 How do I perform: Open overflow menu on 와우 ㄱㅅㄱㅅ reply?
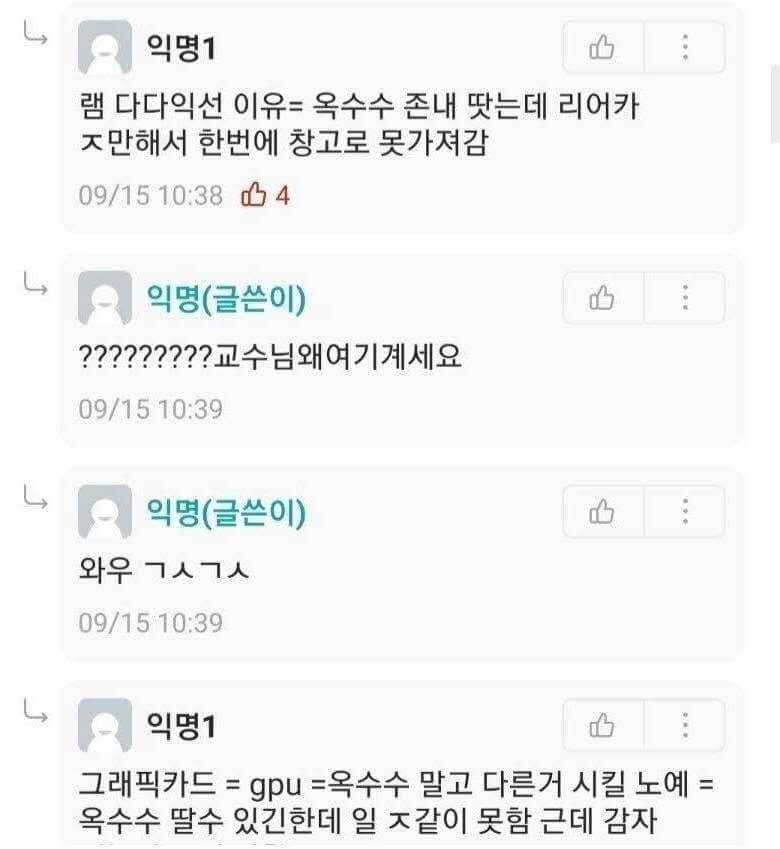685,512
